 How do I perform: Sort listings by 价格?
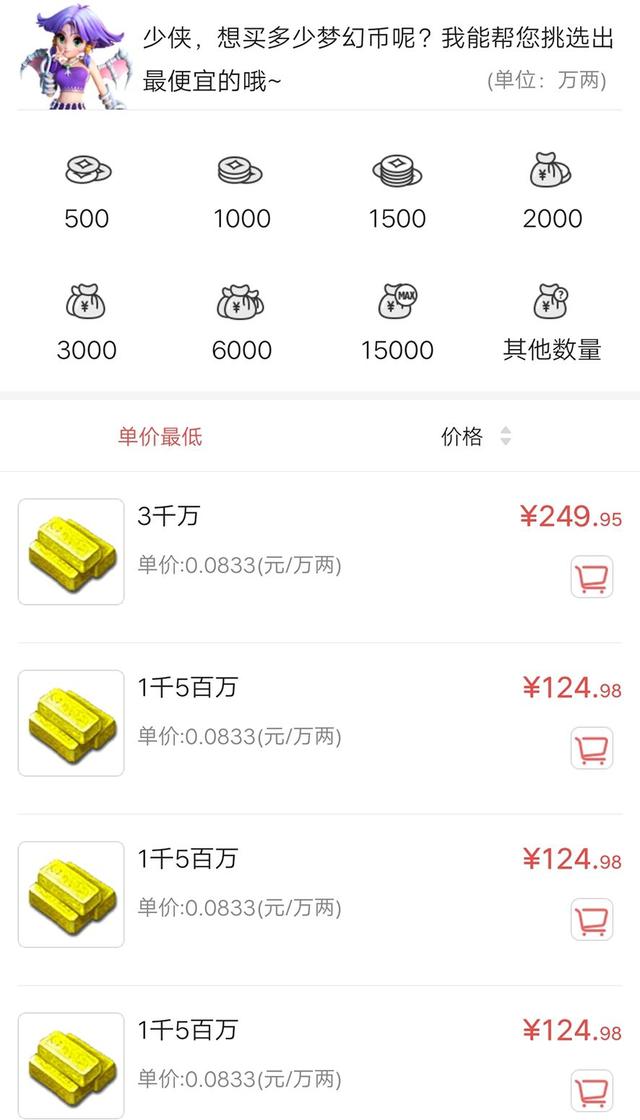475,436
